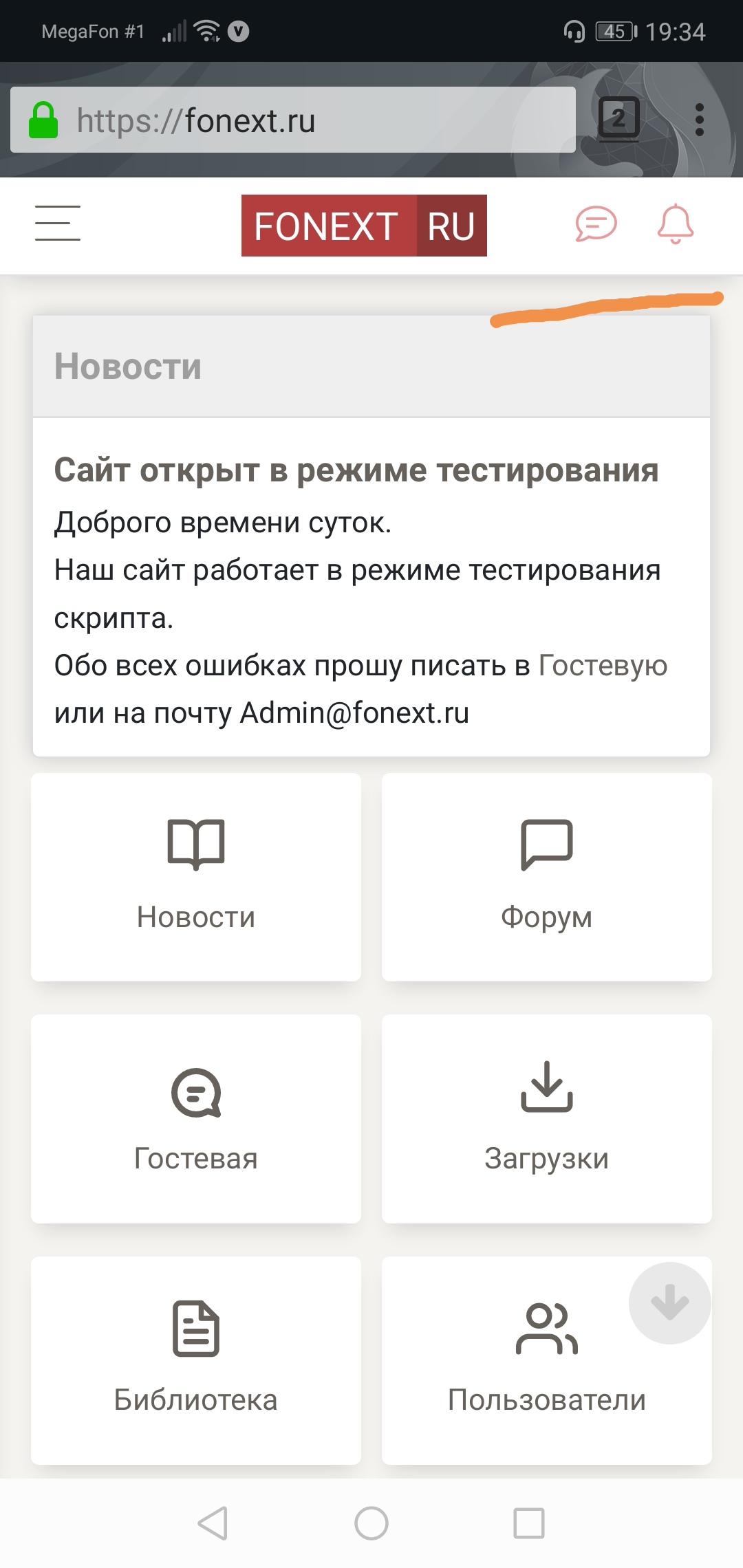Open the Гостевая tile

click(x=196, y=1119)
